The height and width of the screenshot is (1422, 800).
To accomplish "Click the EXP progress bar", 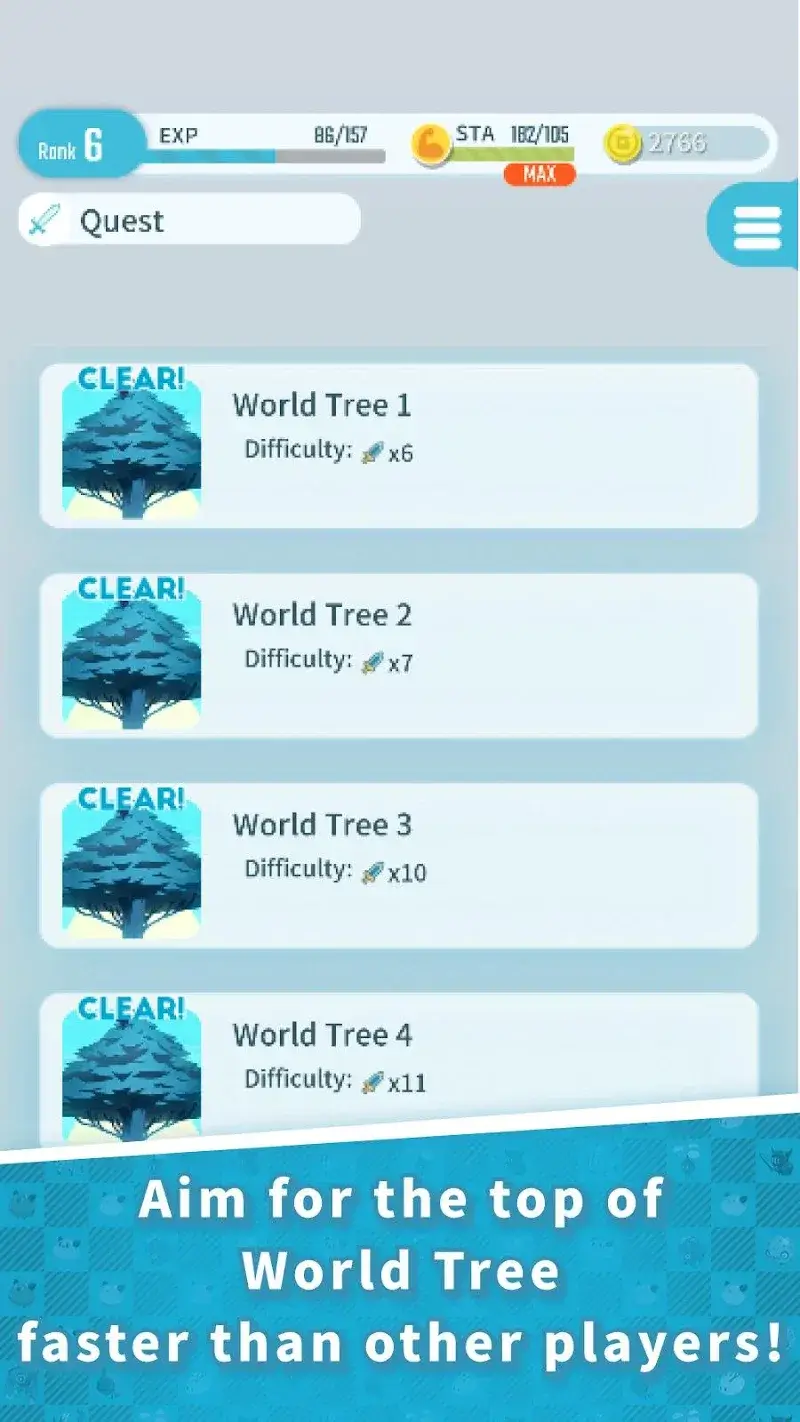I will pos(270,155).
